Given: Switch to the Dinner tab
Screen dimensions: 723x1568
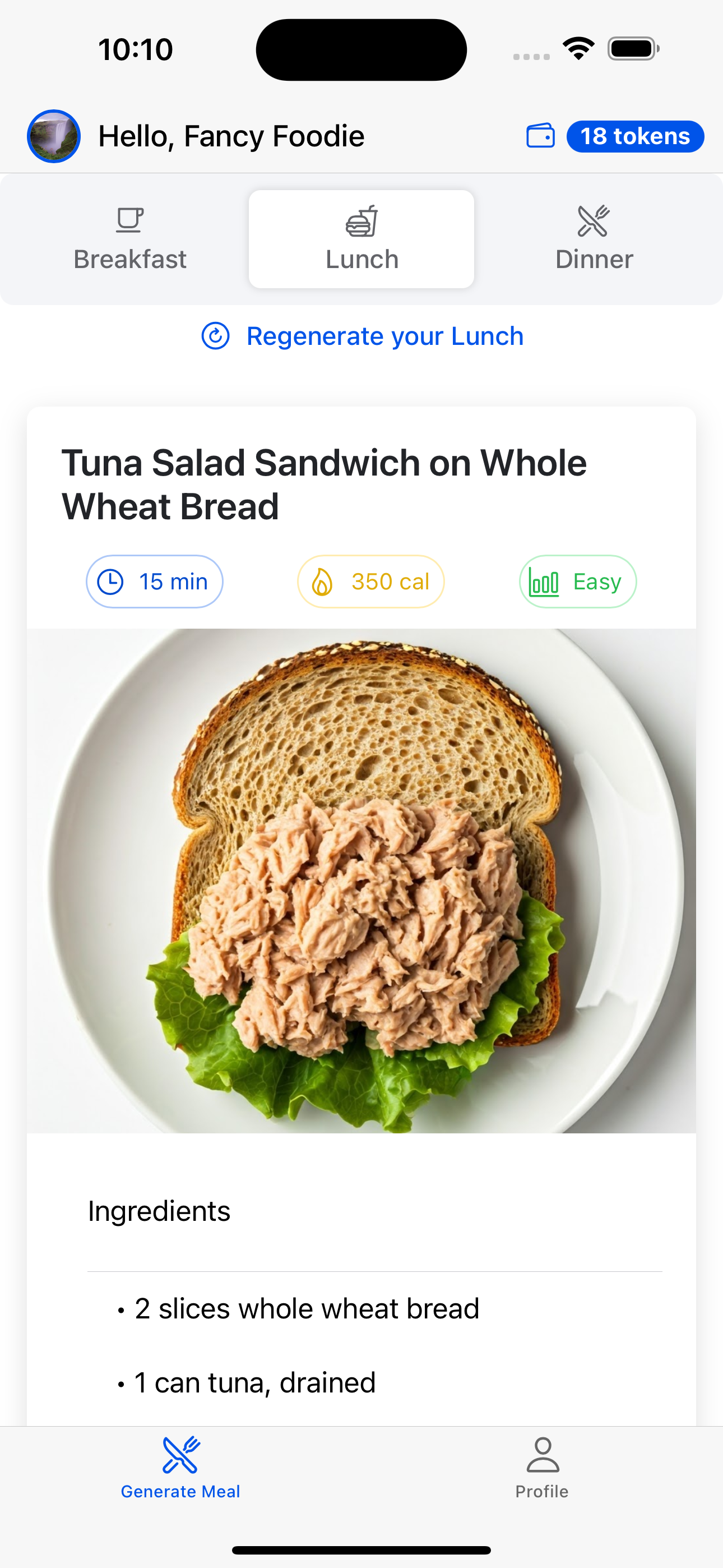Looking at the screenshot, I should tap(594, 239).
